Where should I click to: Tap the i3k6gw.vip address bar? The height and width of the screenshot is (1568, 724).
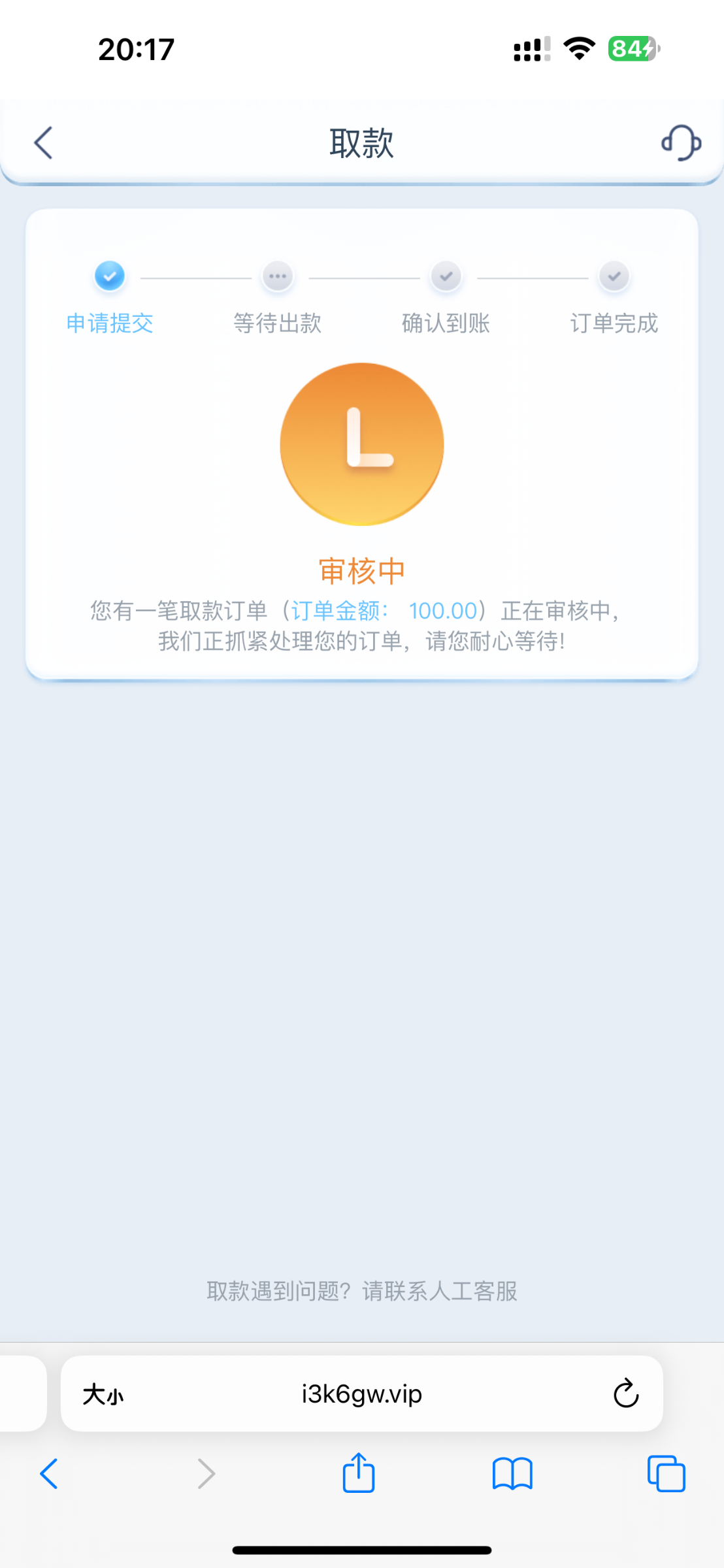pos(361,1394)
